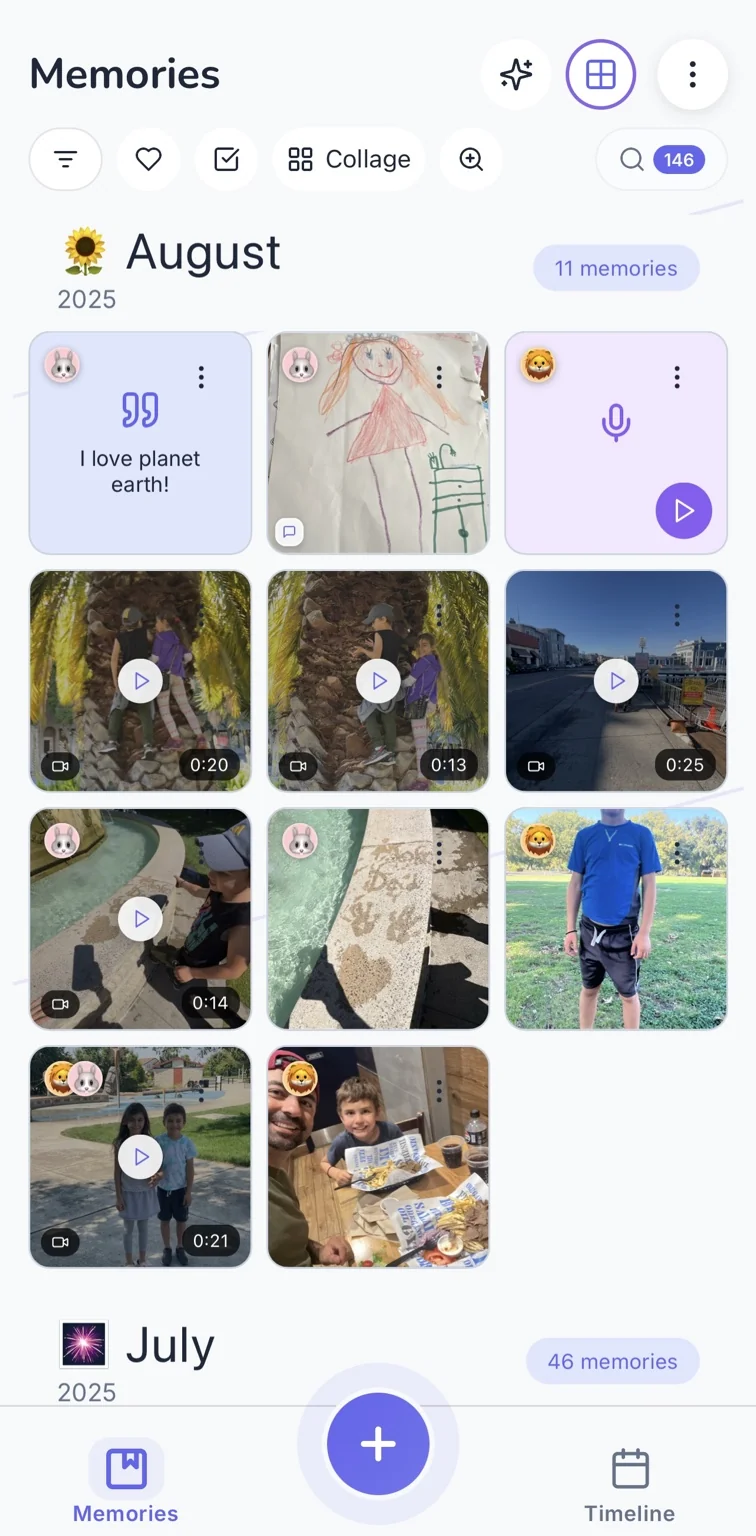The width and height of the screenshot is (756, 1536).
Task: Search across the 146 memories
Action: coord(660,160)
